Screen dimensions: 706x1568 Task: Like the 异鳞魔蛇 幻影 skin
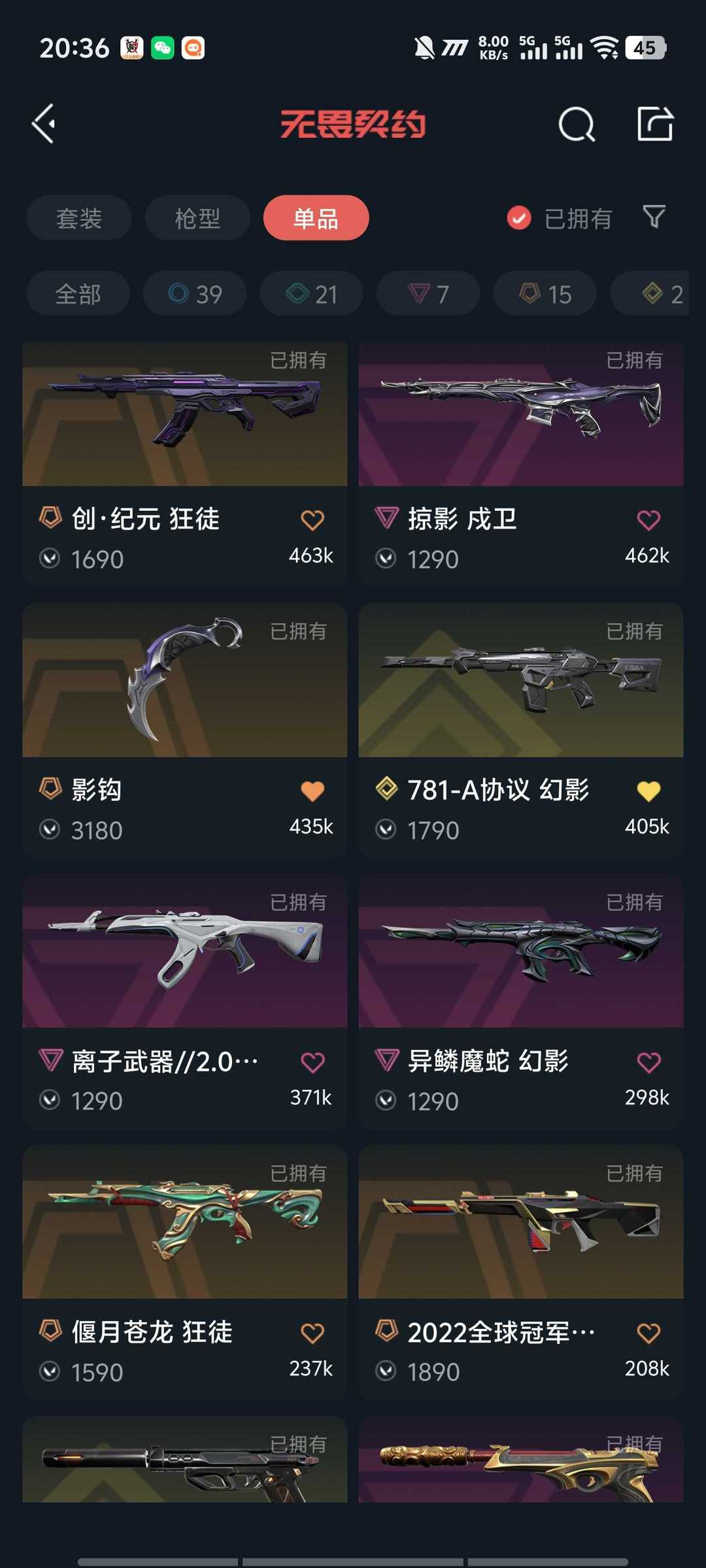coord(648,1062)
